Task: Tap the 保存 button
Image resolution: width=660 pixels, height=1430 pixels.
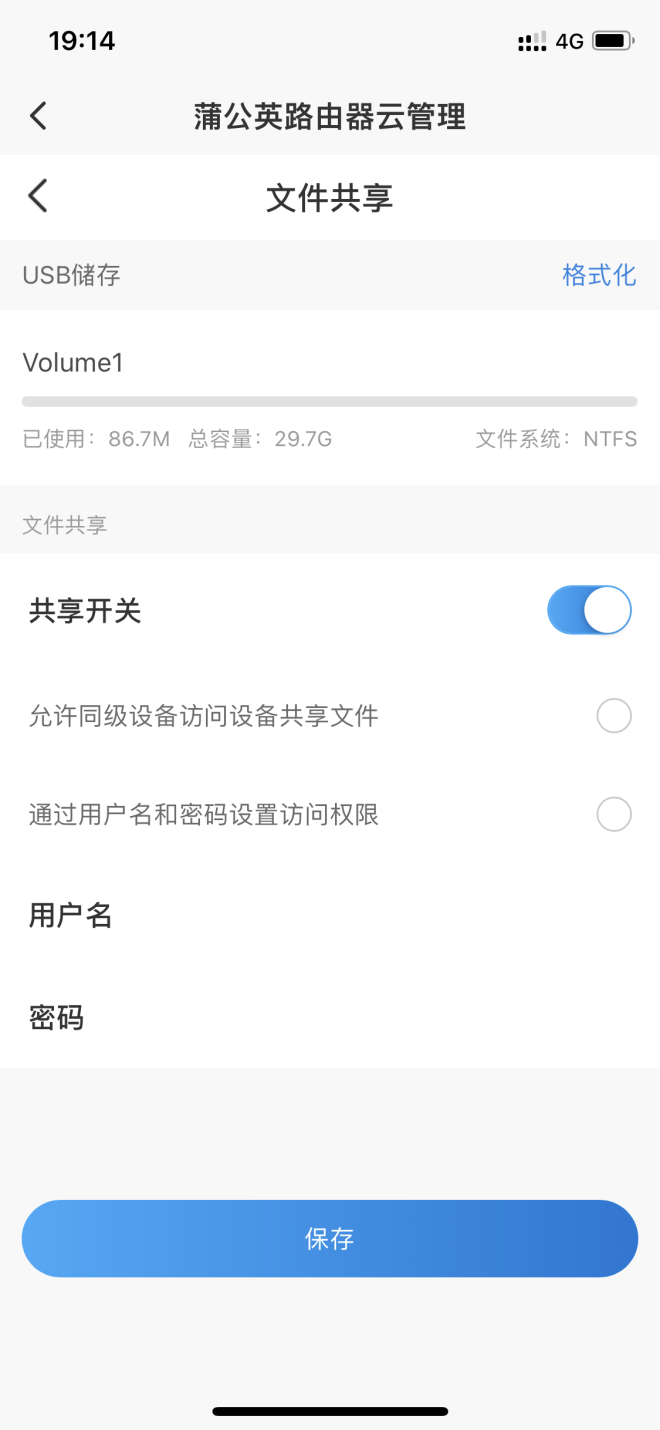Action: (x=330, y=1239)
